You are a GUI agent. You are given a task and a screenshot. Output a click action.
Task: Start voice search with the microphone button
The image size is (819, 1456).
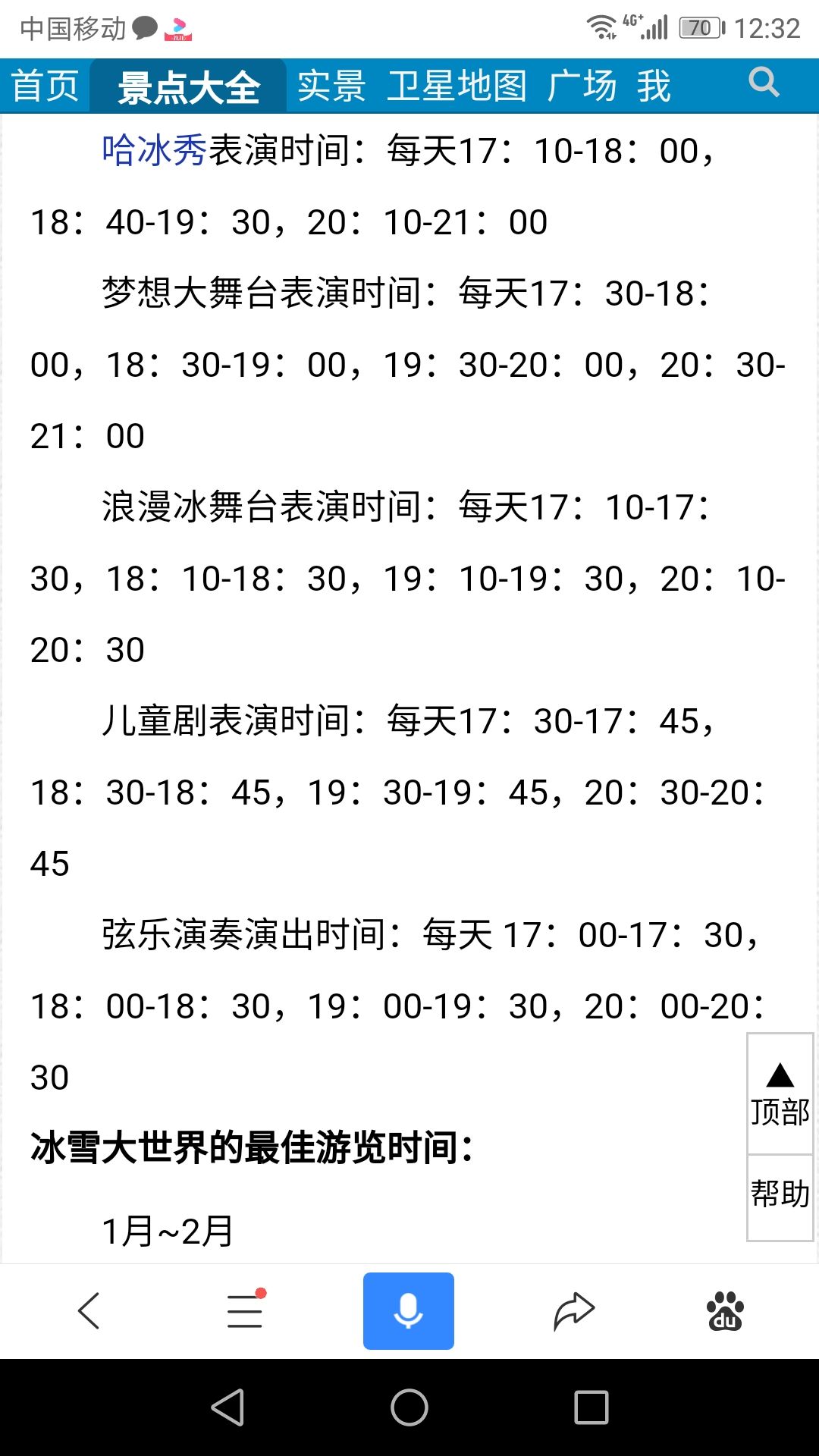pyautogui.click(x=409, y=1311)
